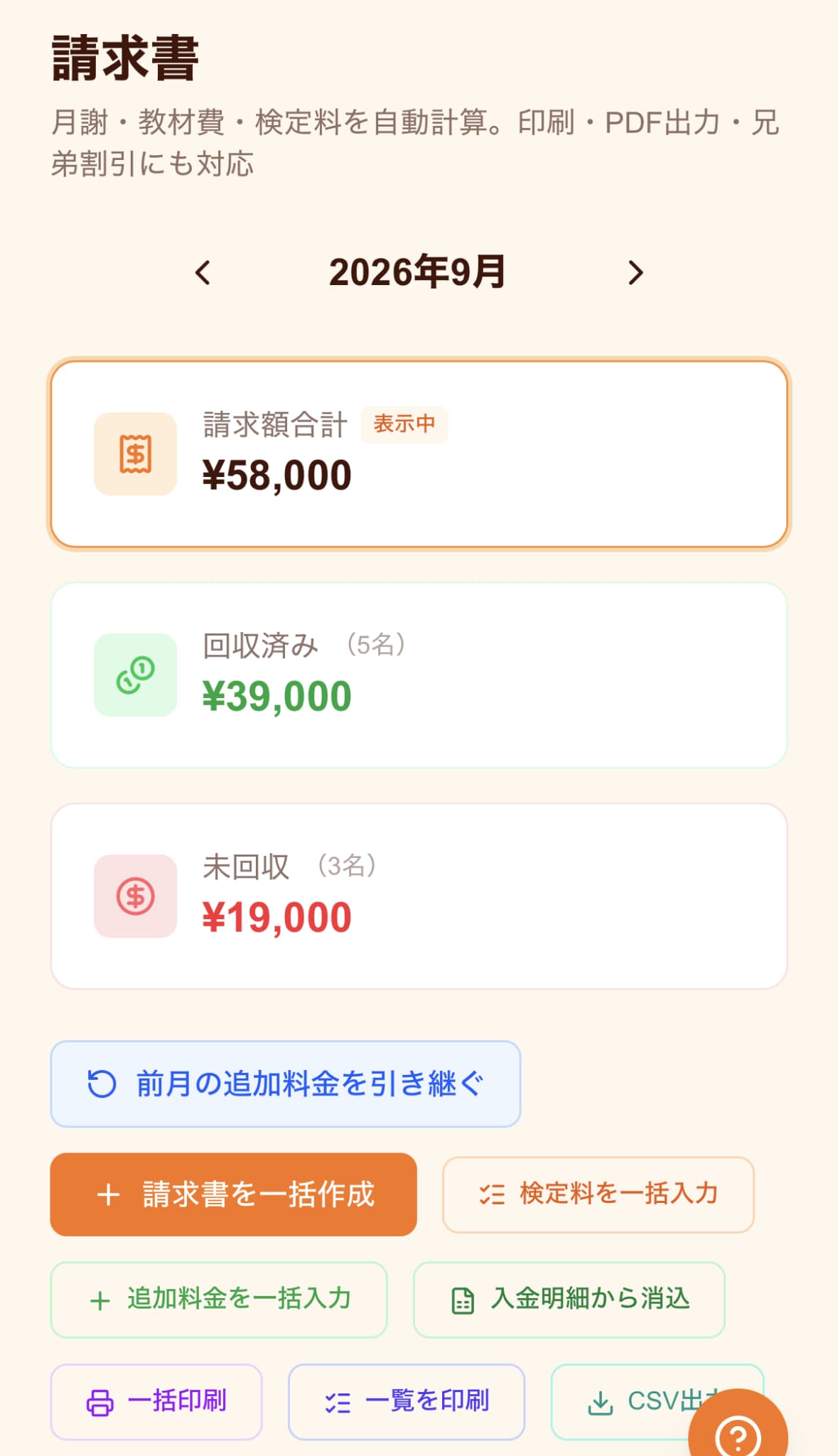Filter by the 未回収 card
This screenshot has height=1456, width=838.
(419, 896)
